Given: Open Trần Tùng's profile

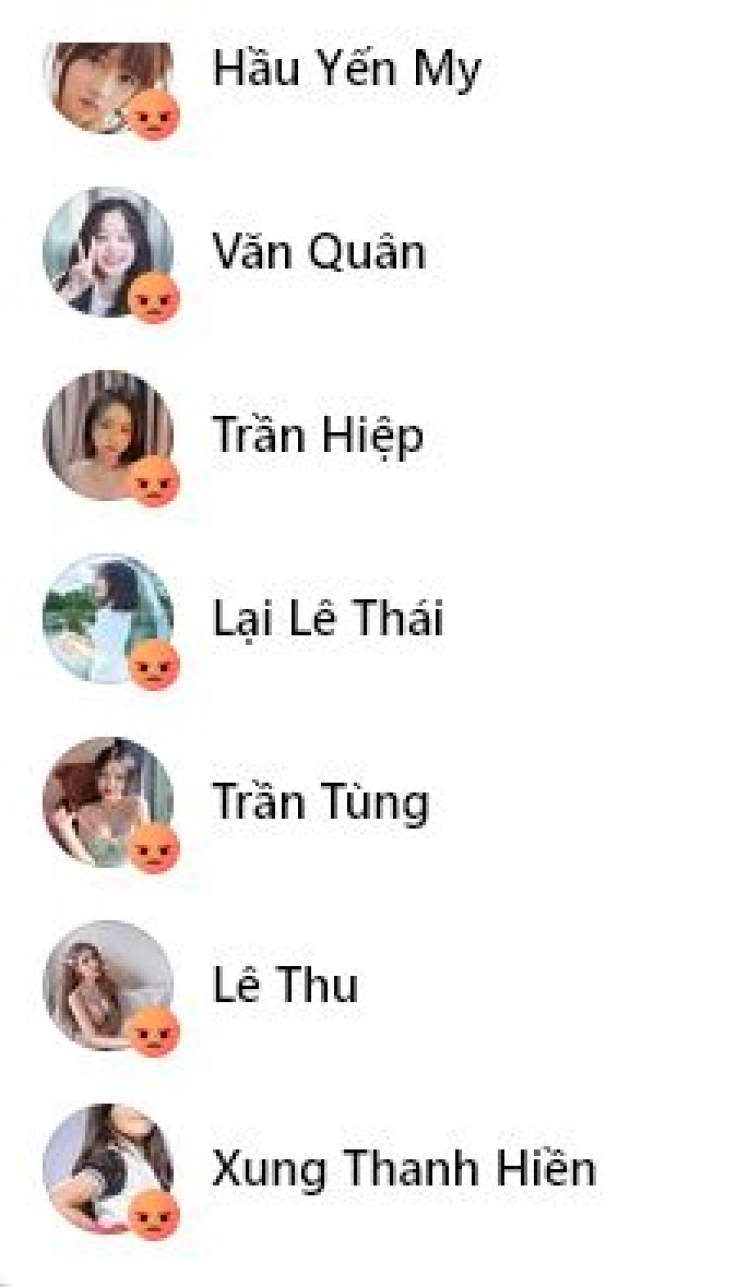Looking at the screenshot, I should click(x=321, y=803).
